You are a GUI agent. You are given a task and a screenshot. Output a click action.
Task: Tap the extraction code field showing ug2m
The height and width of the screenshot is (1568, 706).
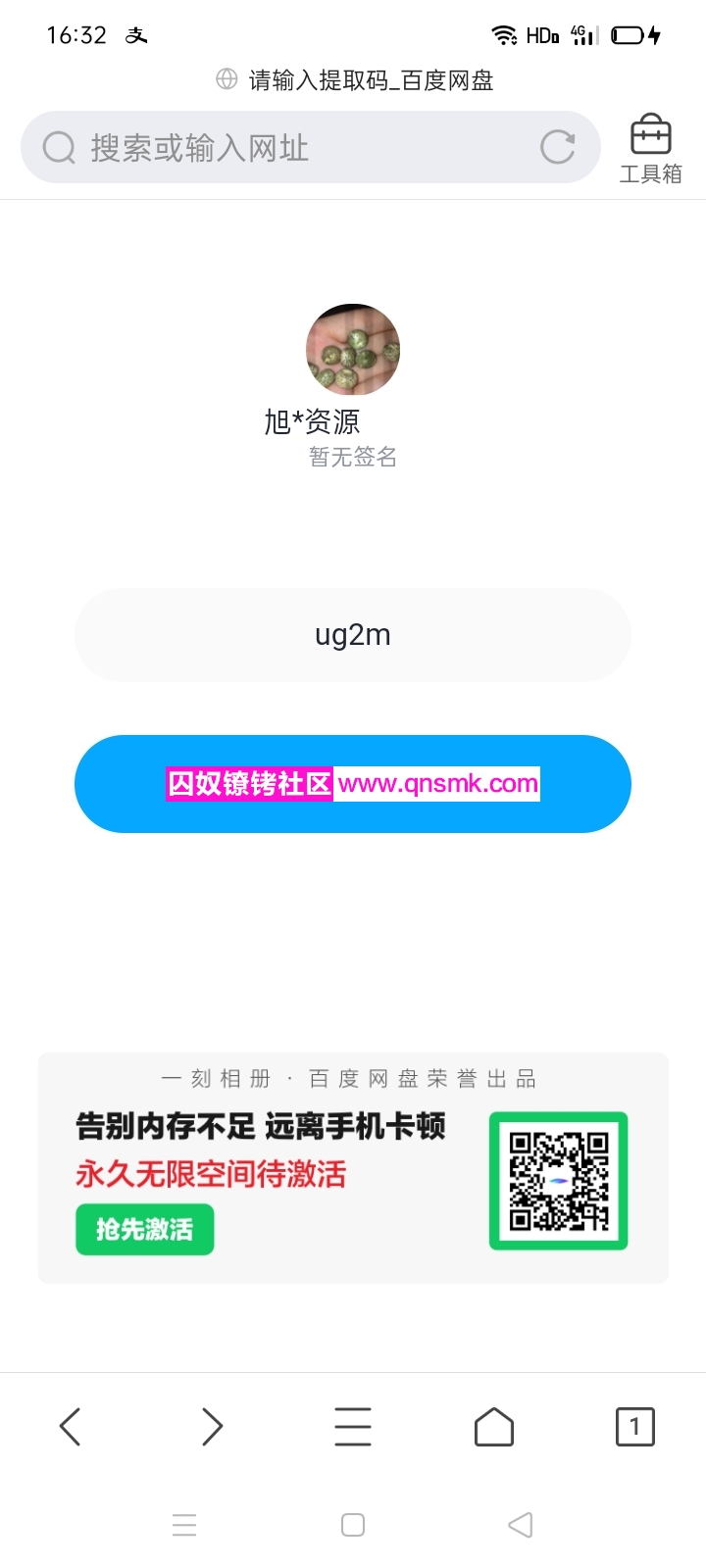[x=353, y=635]
